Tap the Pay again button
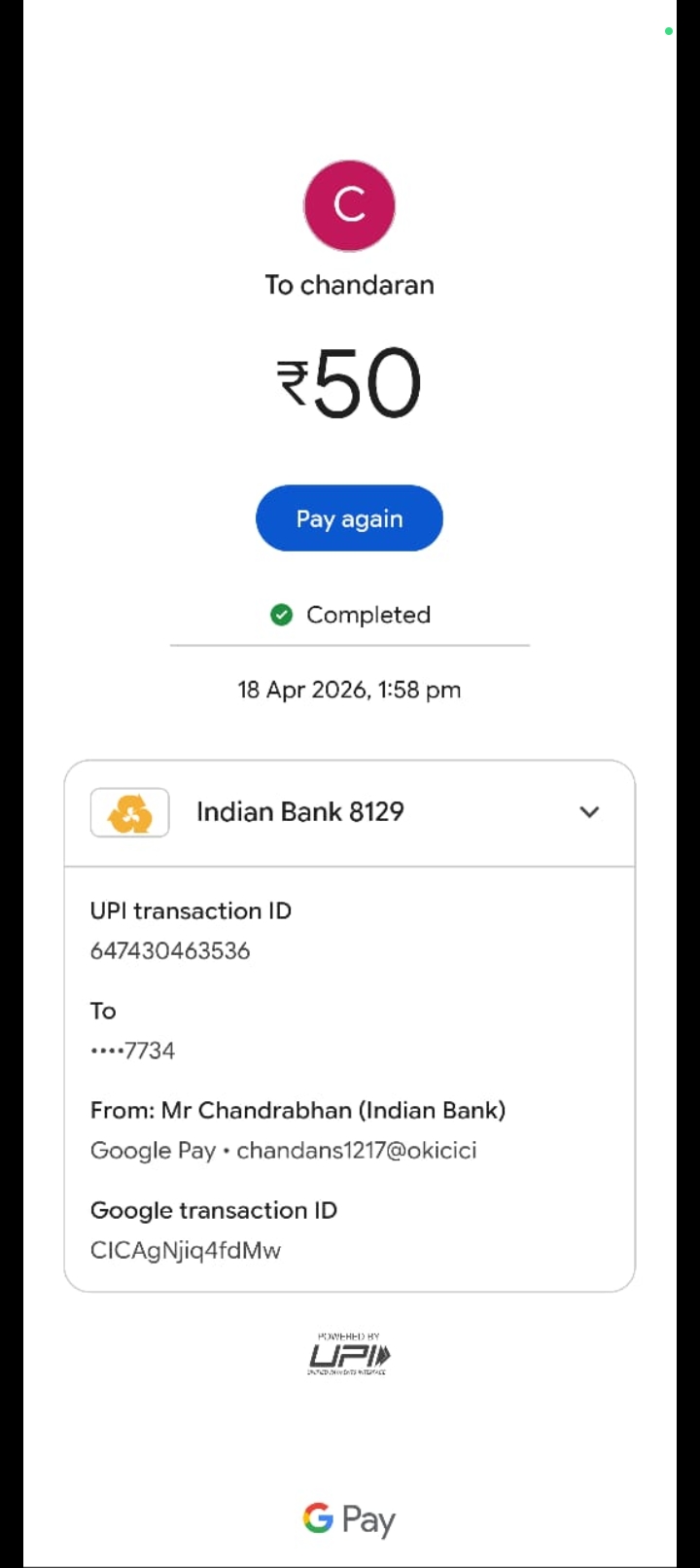This screenshot has width=700, height=1568. click(x=349, y=518)
